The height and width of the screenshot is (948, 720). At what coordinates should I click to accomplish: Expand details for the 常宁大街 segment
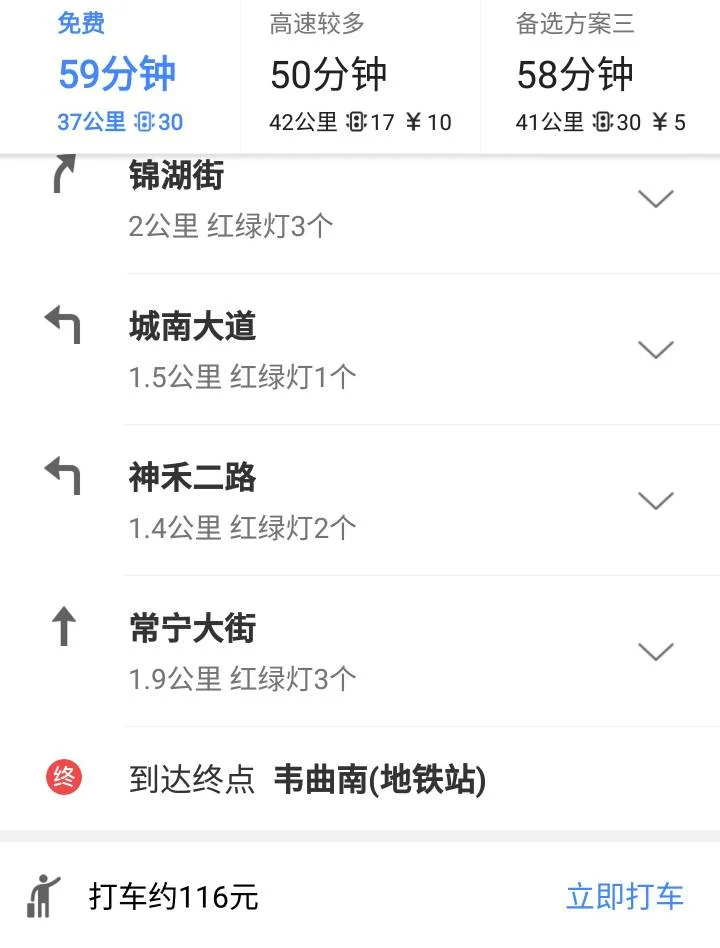[x=656, y=652]
